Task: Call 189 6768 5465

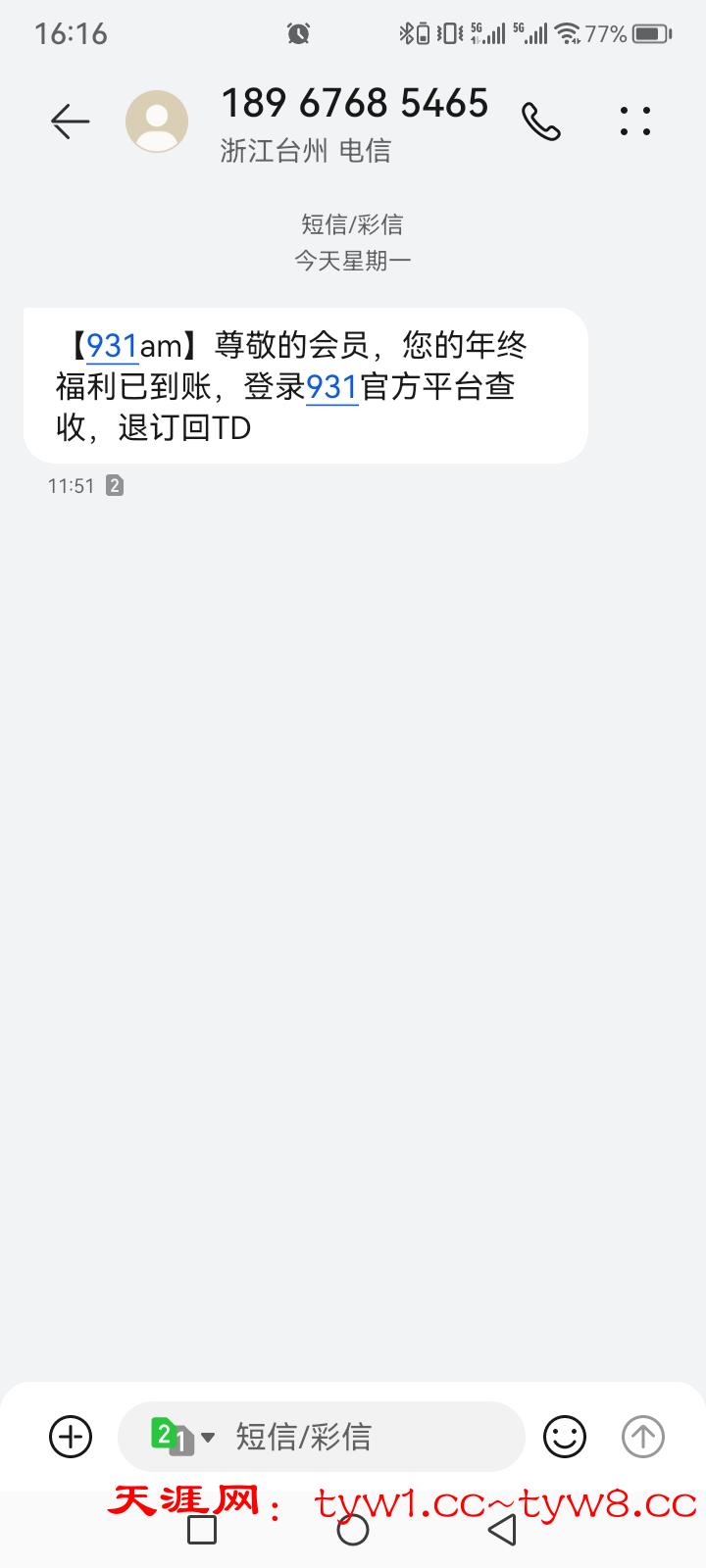Action: point(540,122)
